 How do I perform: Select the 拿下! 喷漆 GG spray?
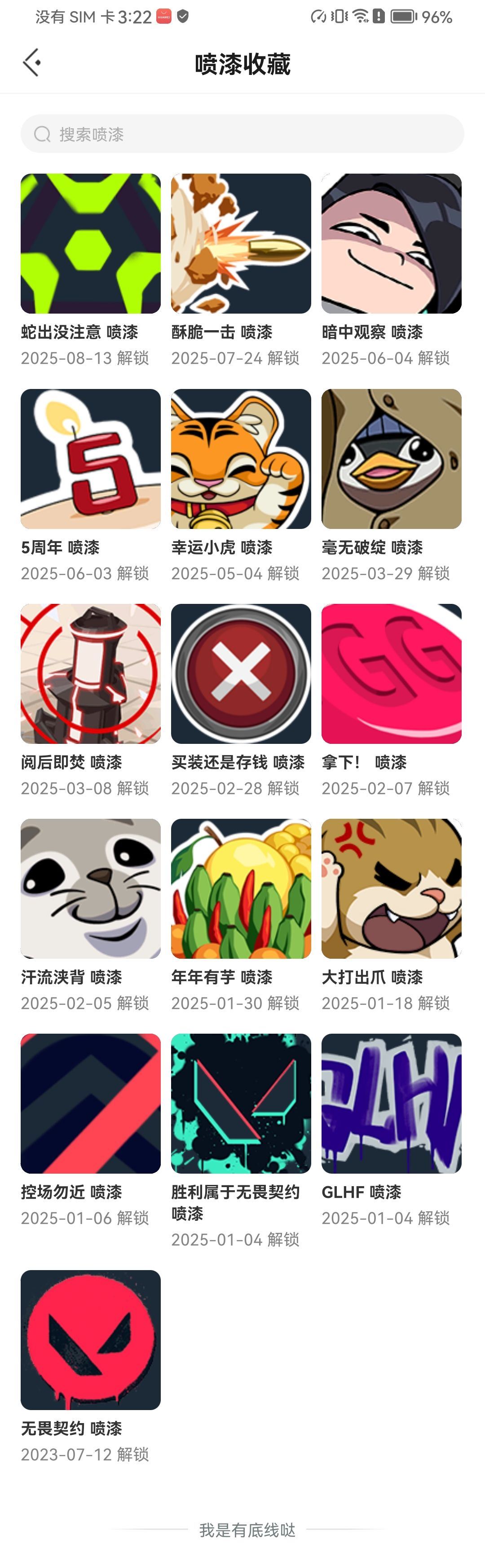pyautogui.click(x=391, y=674)
